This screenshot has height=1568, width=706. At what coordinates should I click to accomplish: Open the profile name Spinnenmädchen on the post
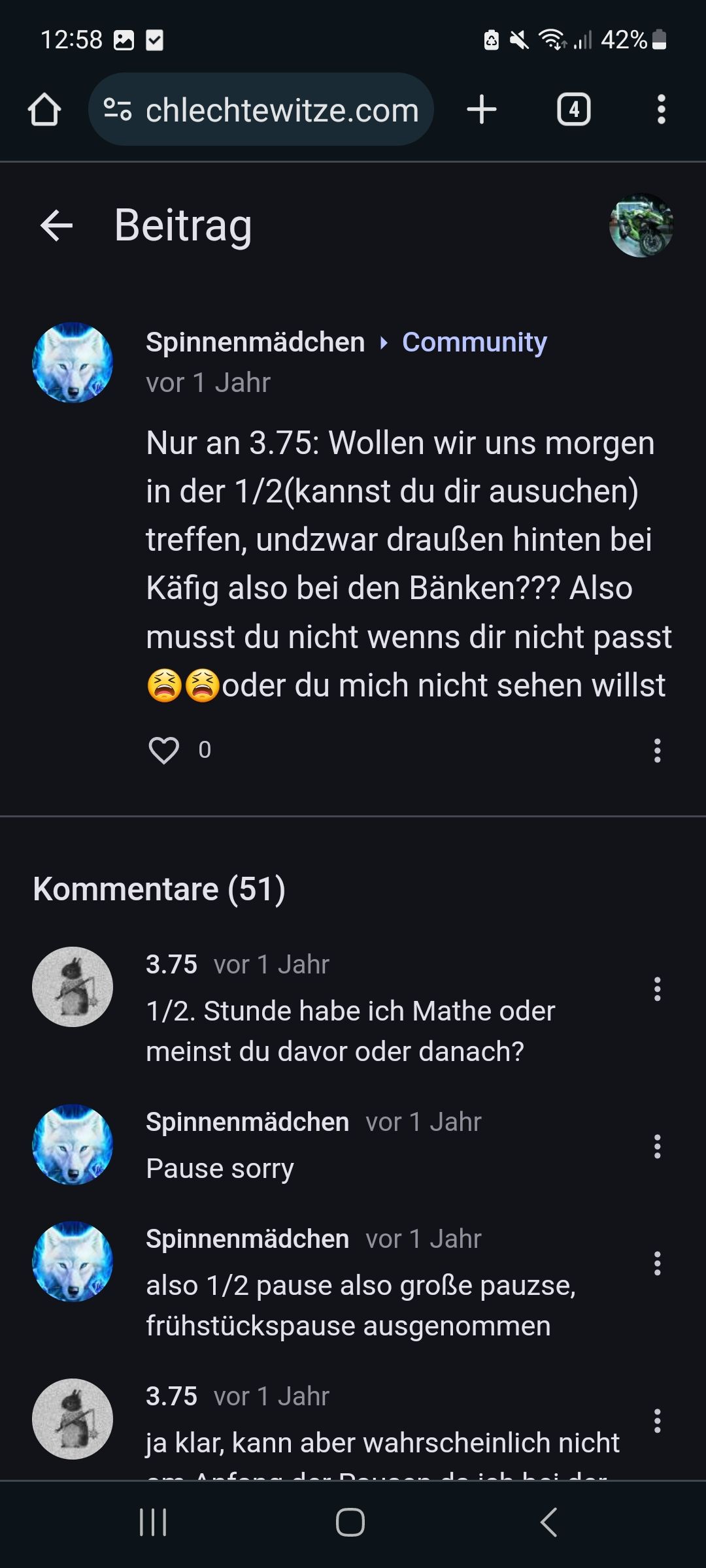point(255,342)
